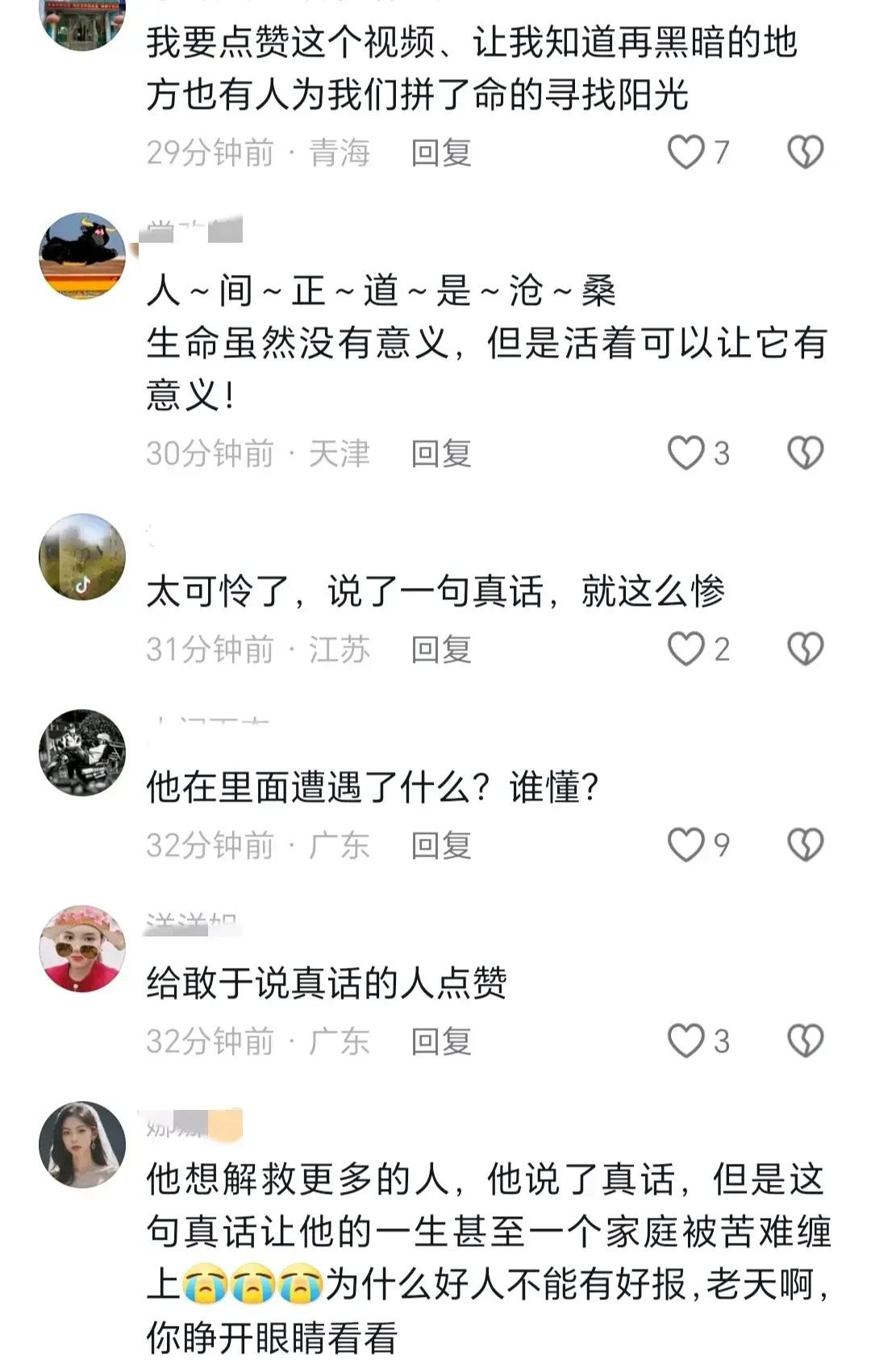Viewport: 871px width, 1372px height.
Task: Dislike the comment 给敢于说真话的人点赞
Action: (805, 1041)
